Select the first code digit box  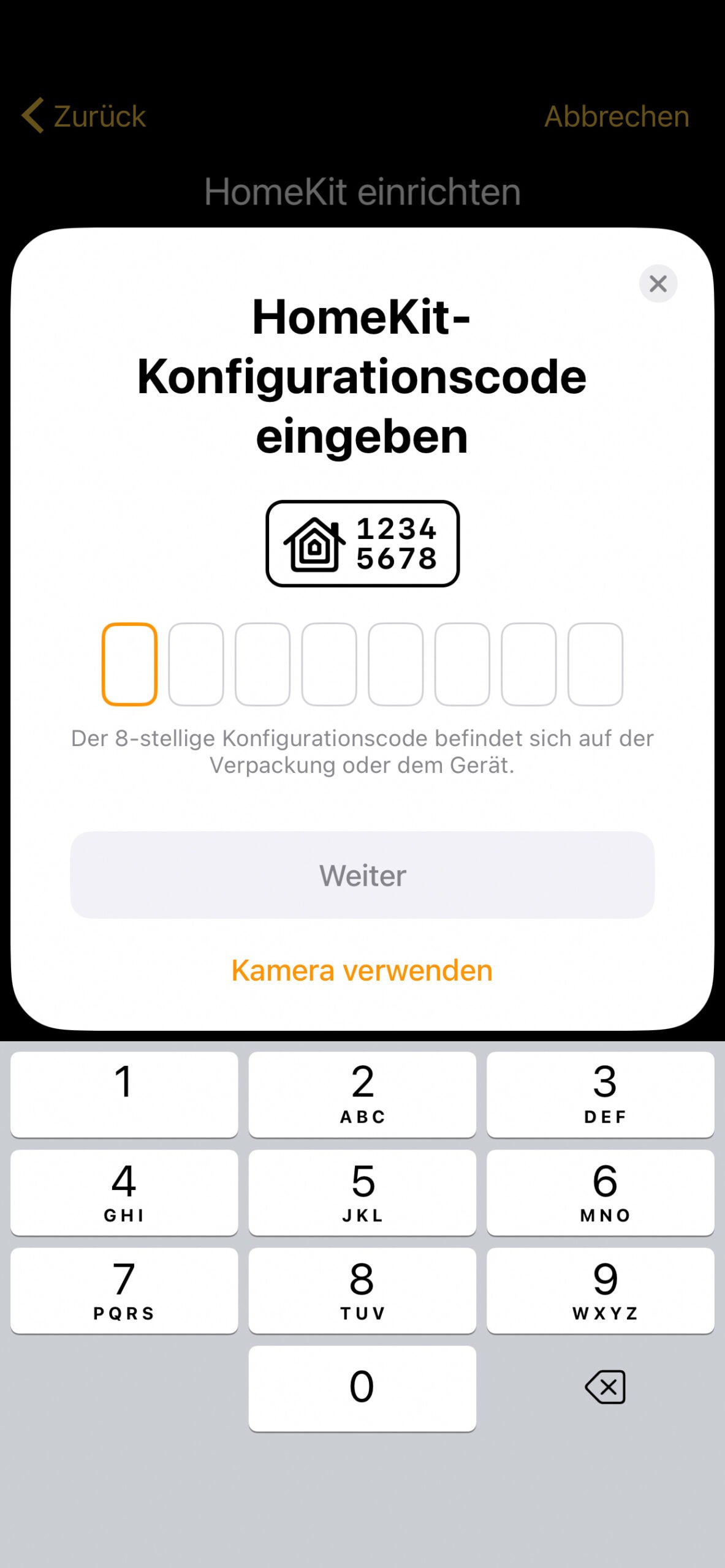click(129, 665)
